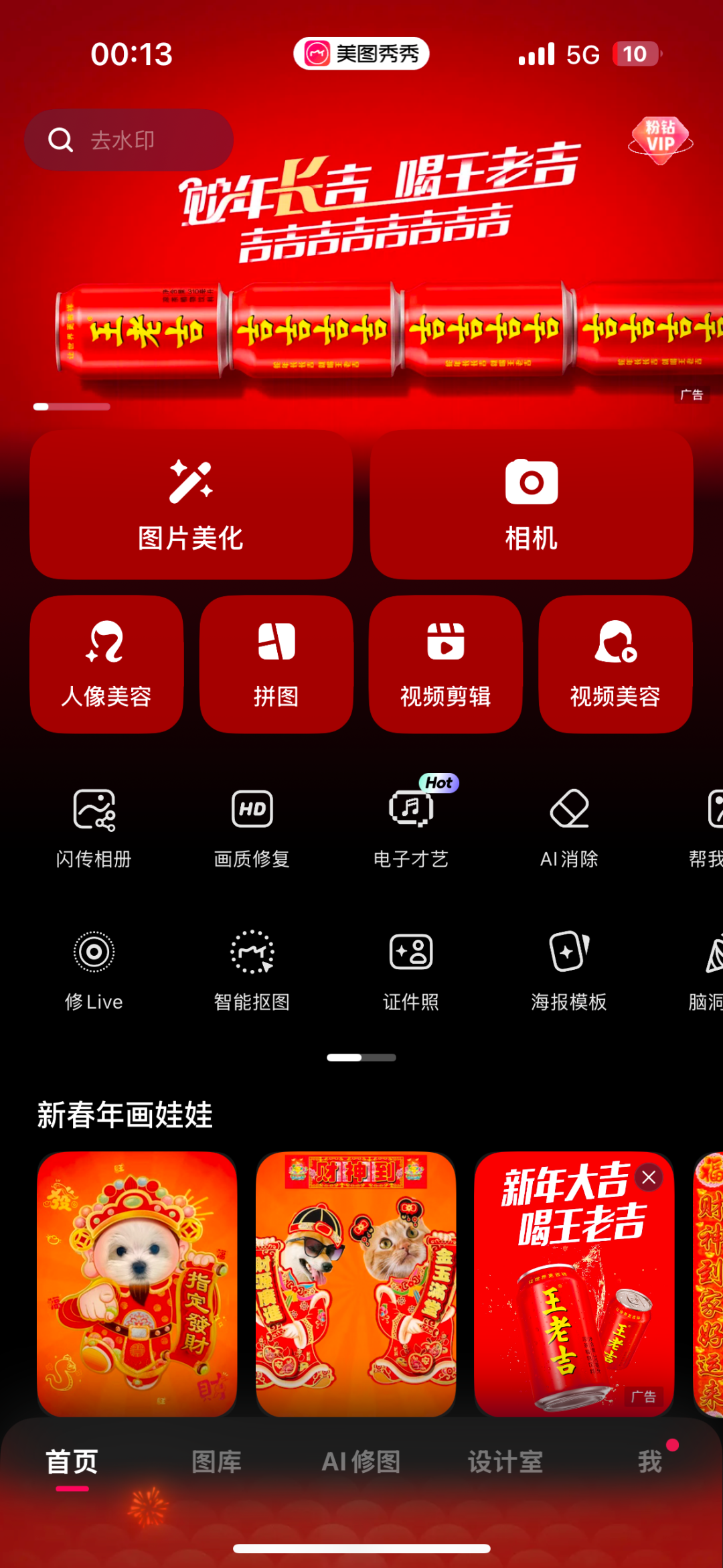This screenshot has width=723, height=1568.
Task: Open the white puppy 年画 template
Action: tap(137, 1283)
